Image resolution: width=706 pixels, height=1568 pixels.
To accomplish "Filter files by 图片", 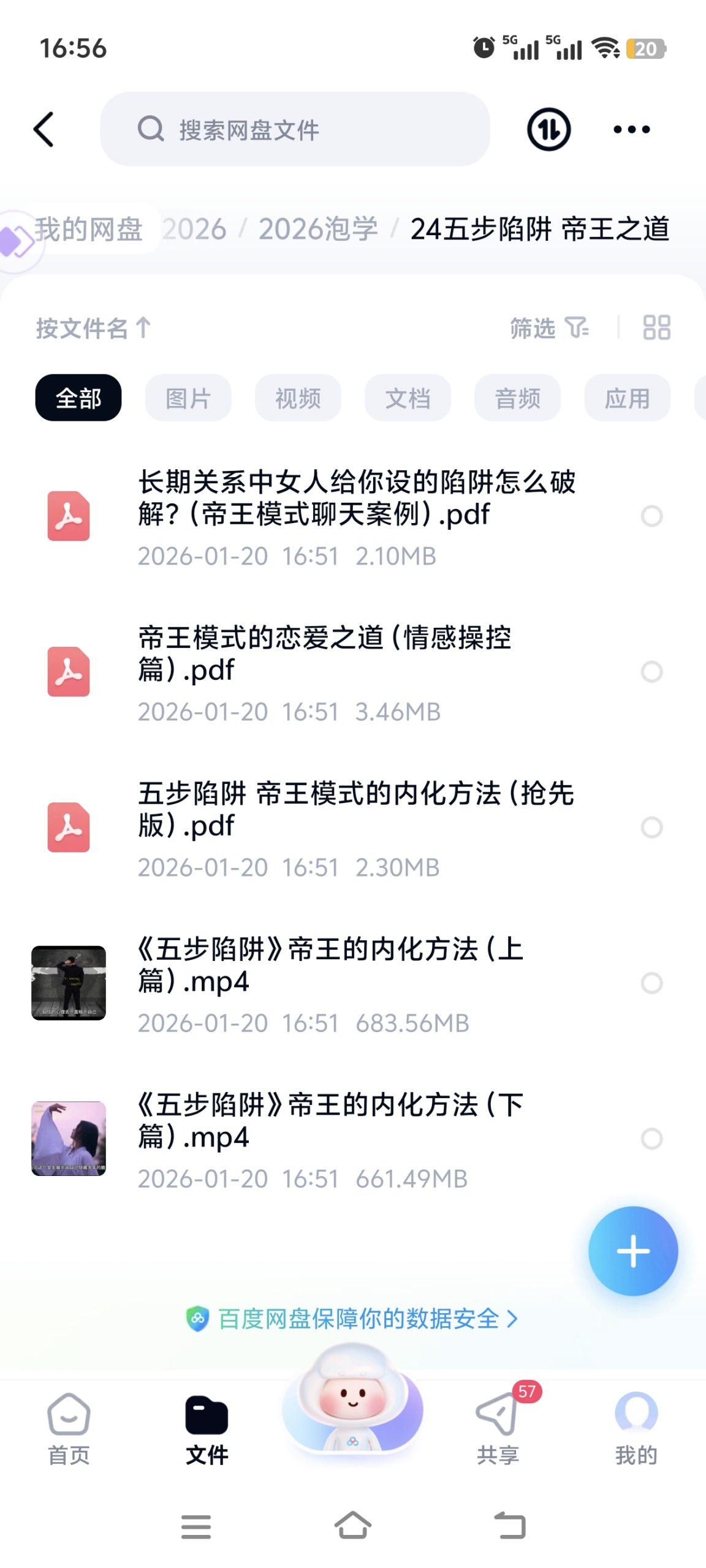I will coord(188,398).
